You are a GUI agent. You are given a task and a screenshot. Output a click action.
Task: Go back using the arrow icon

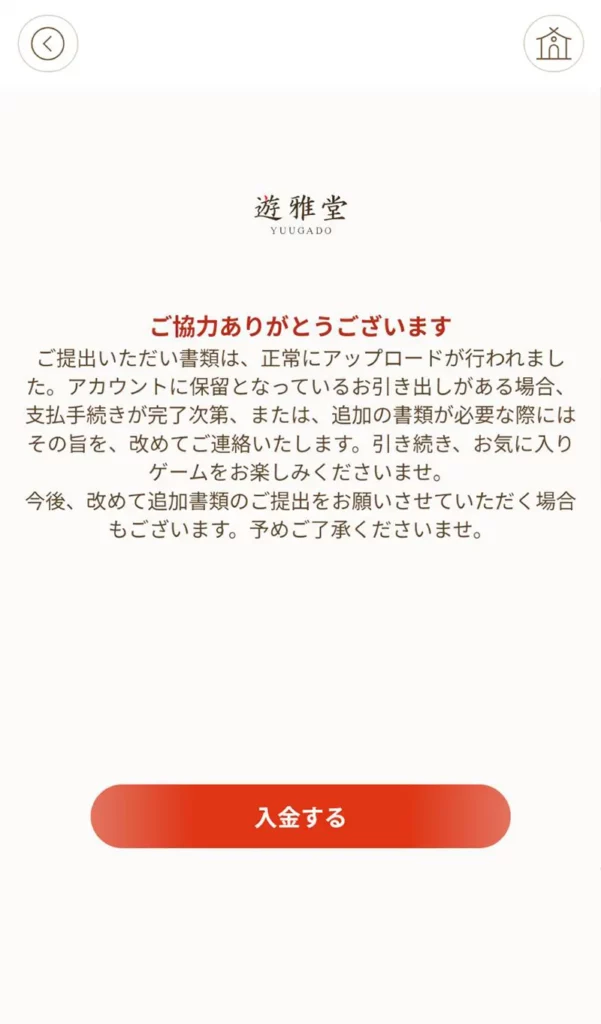point(47,44)
